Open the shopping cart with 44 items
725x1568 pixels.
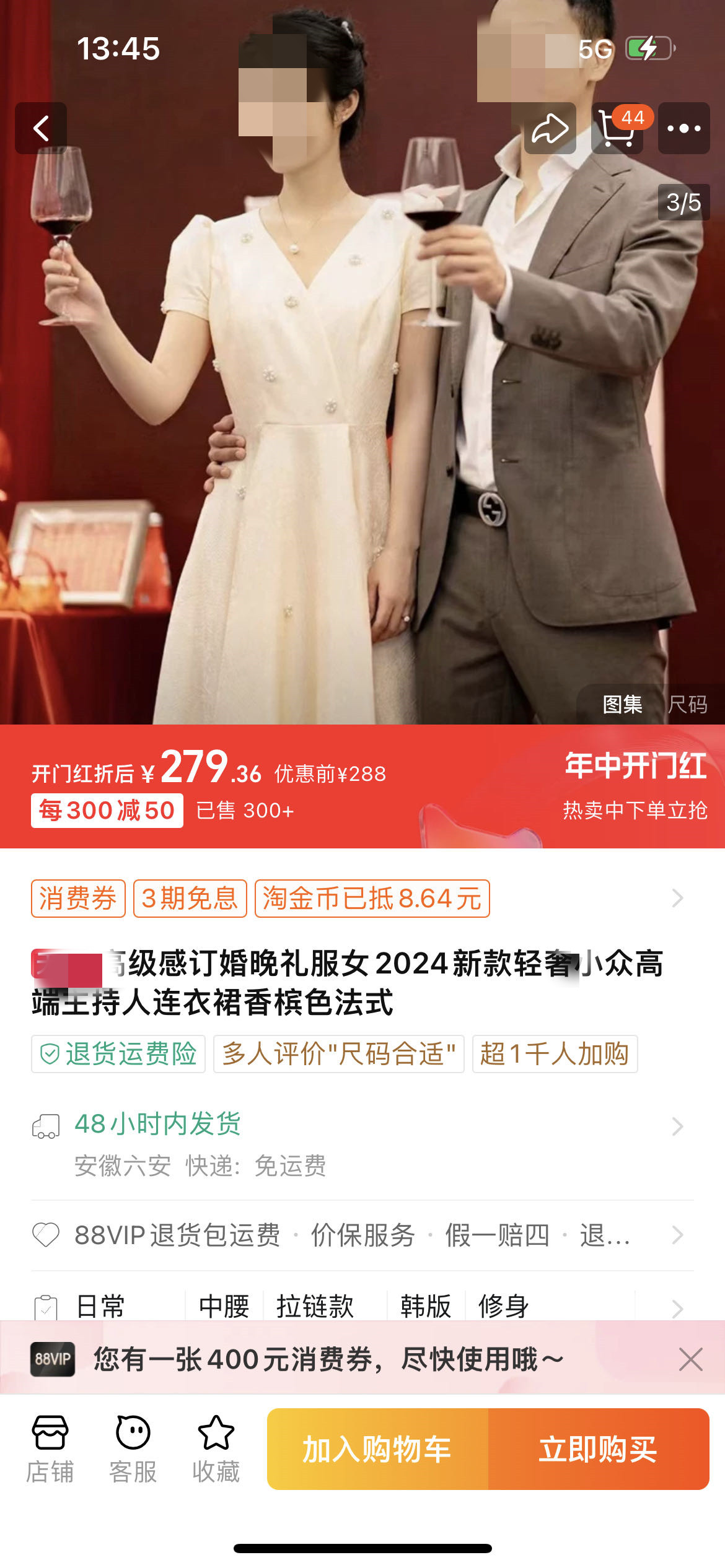(x=617, y=128)
